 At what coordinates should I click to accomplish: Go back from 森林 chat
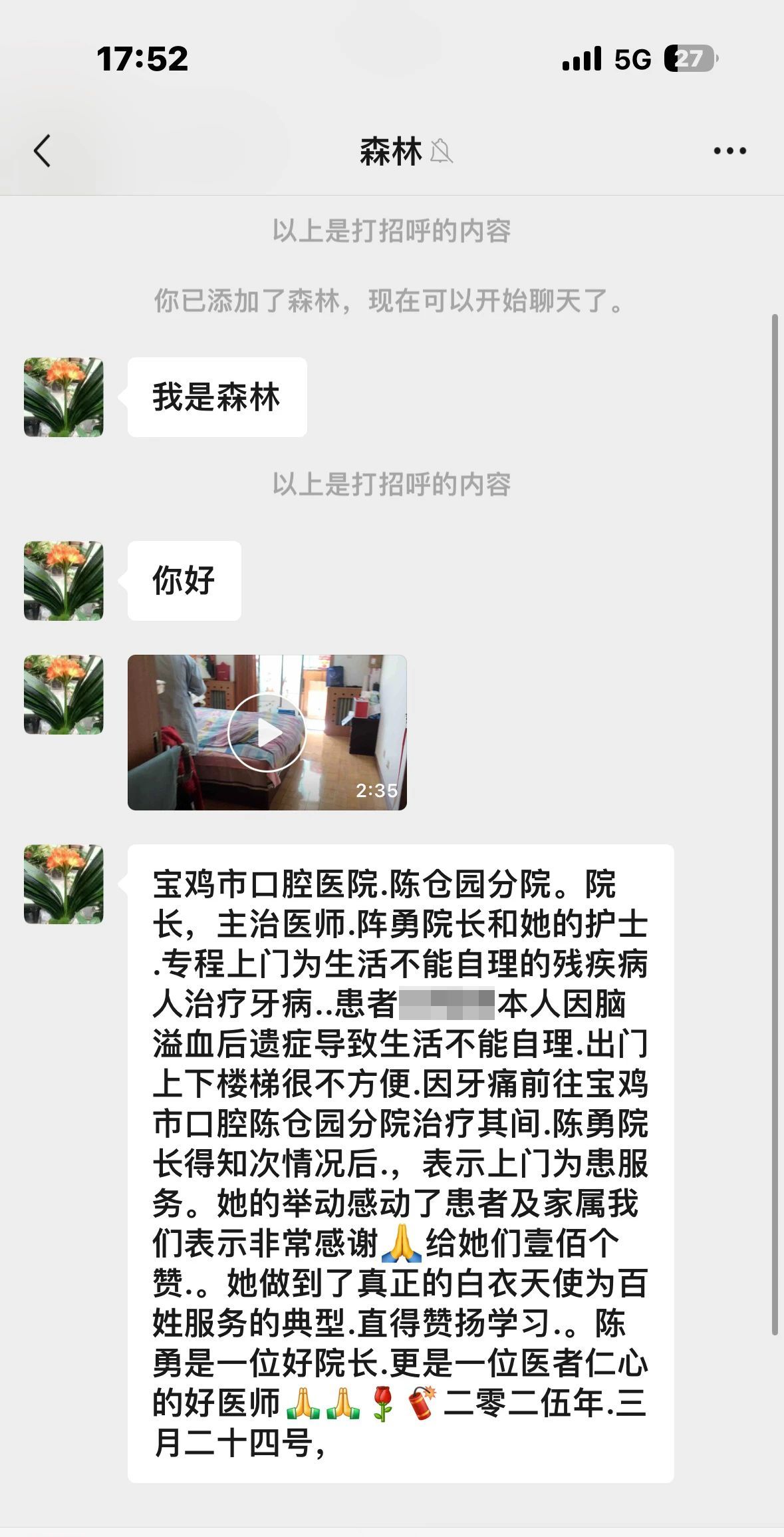[43, 150]
